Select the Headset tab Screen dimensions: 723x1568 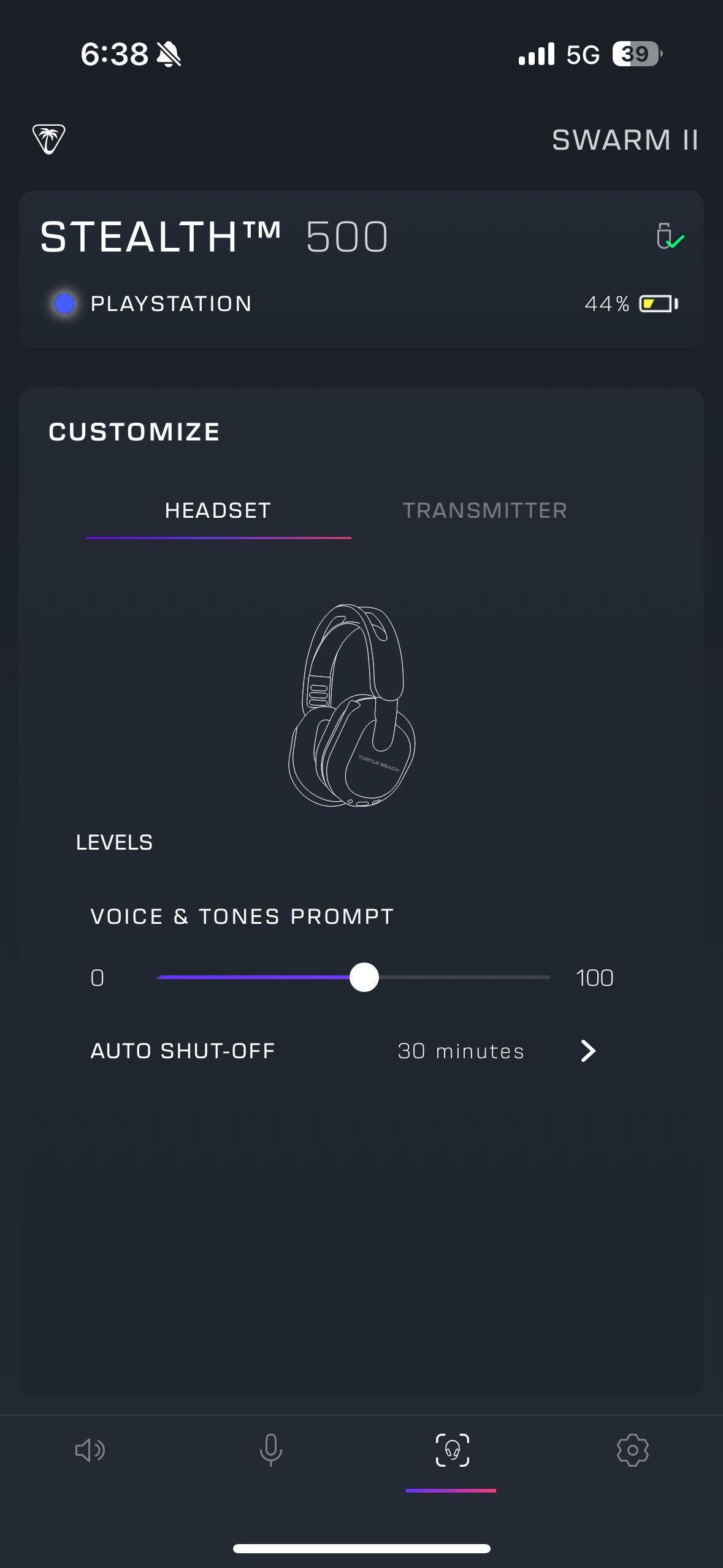(x=218, y=510)
